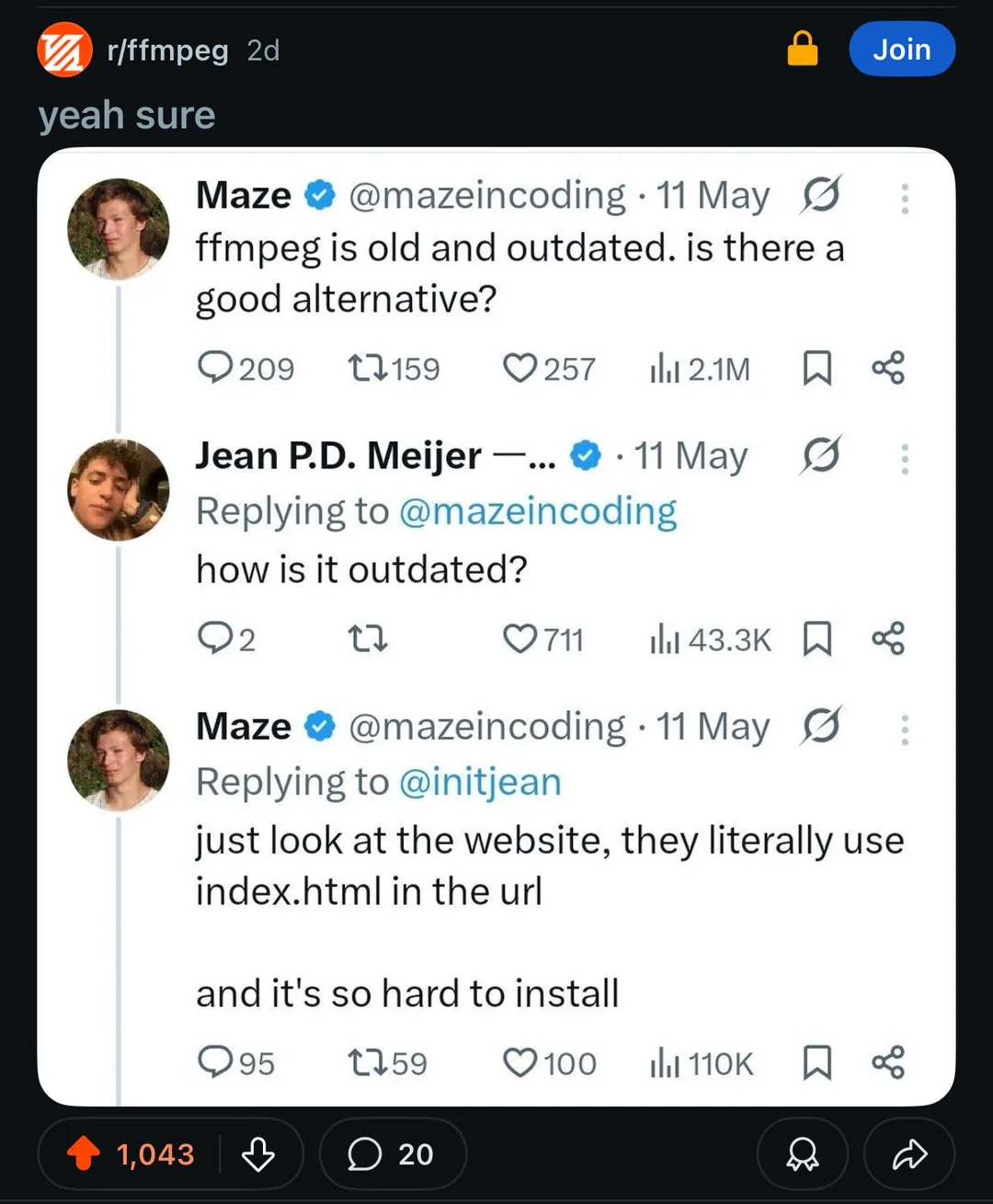993x1204 pixels.
Task: Open the 20 comments
Action: tap(393, 1153)
